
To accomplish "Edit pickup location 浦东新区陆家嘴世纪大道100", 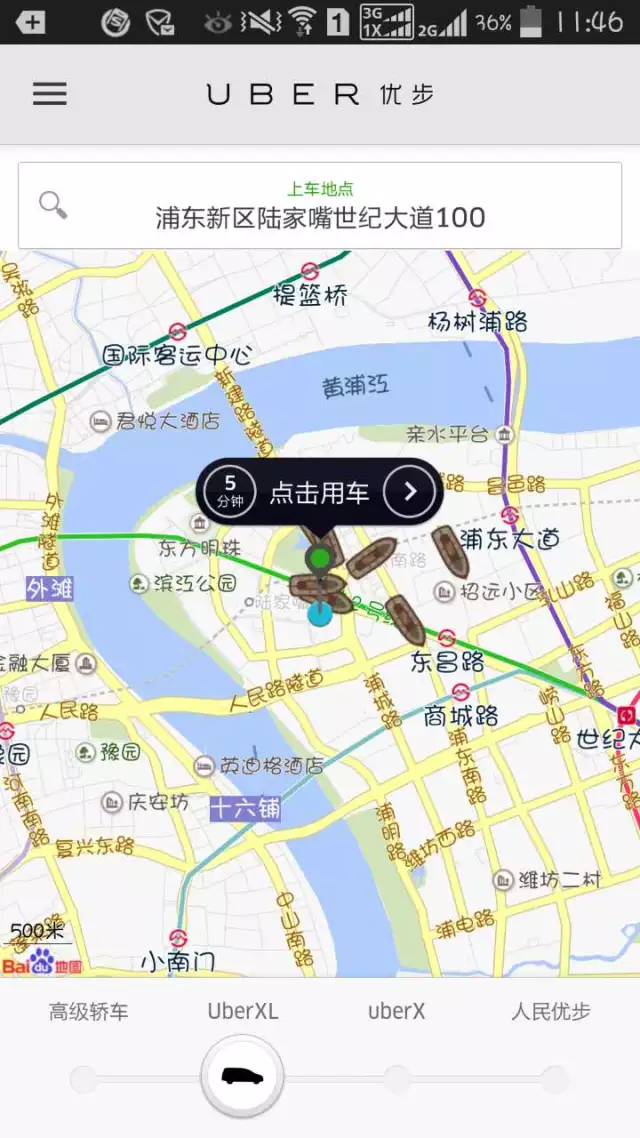I will (x=320, y=206).
